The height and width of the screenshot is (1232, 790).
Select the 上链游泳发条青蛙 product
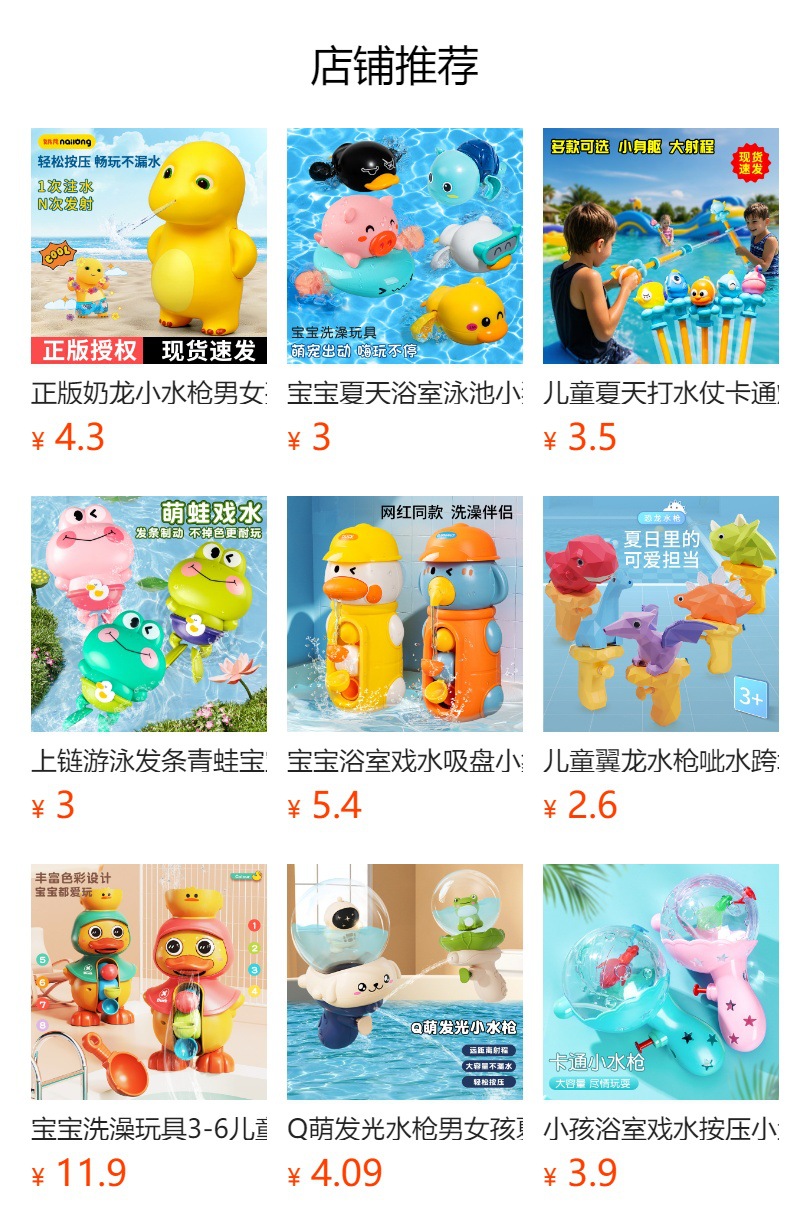point(149,660)
